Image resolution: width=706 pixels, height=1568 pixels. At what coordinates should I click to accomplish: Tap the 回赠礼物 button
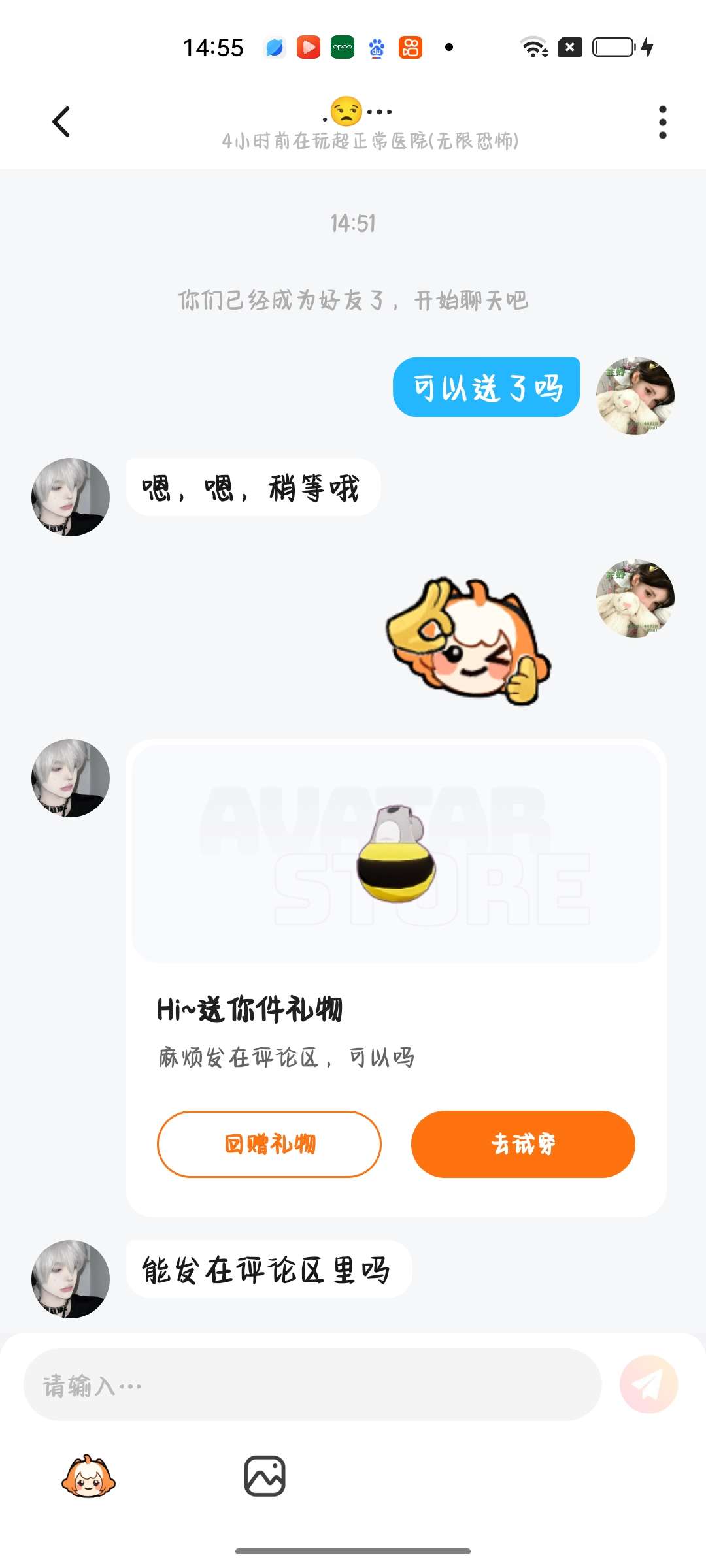[269, 1144]
